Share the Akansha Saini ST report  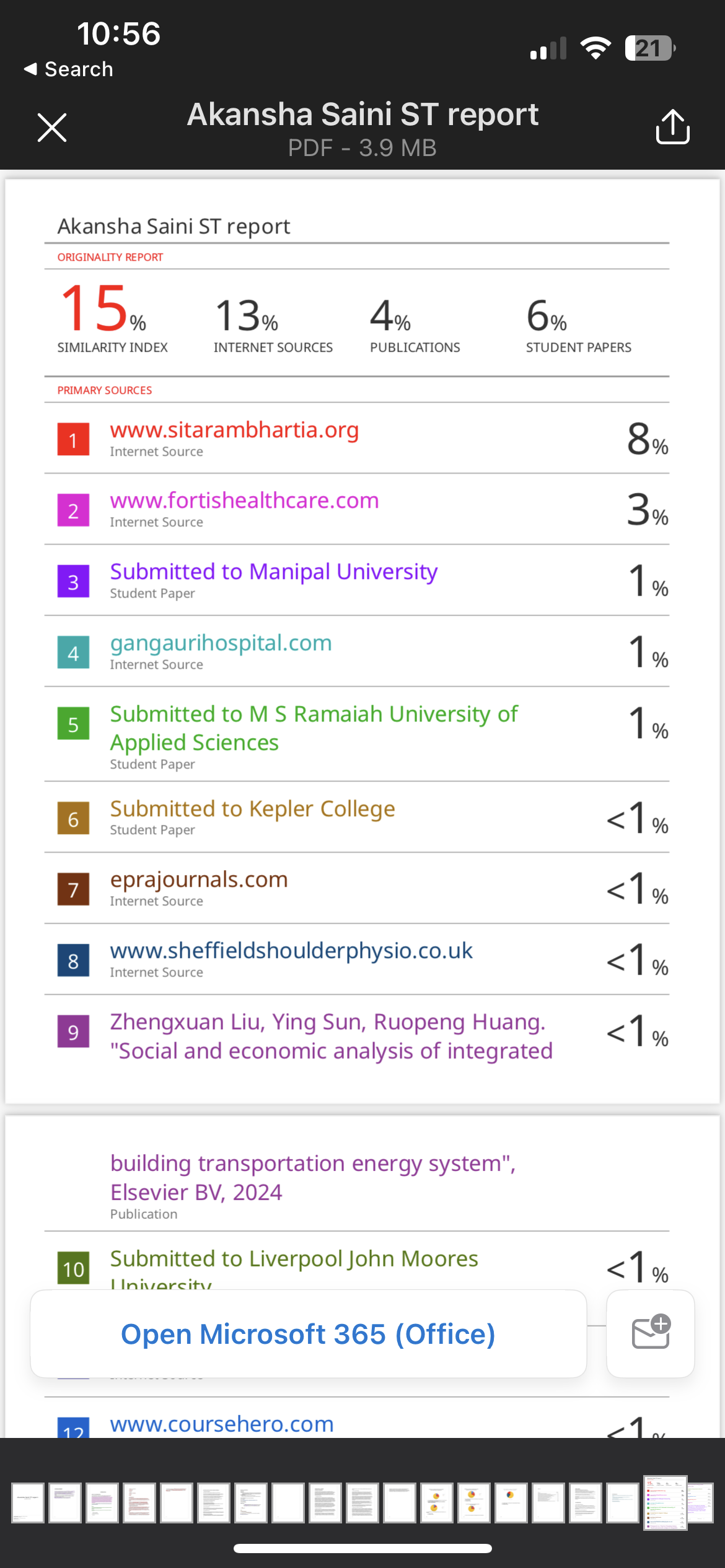pos(672,127)
